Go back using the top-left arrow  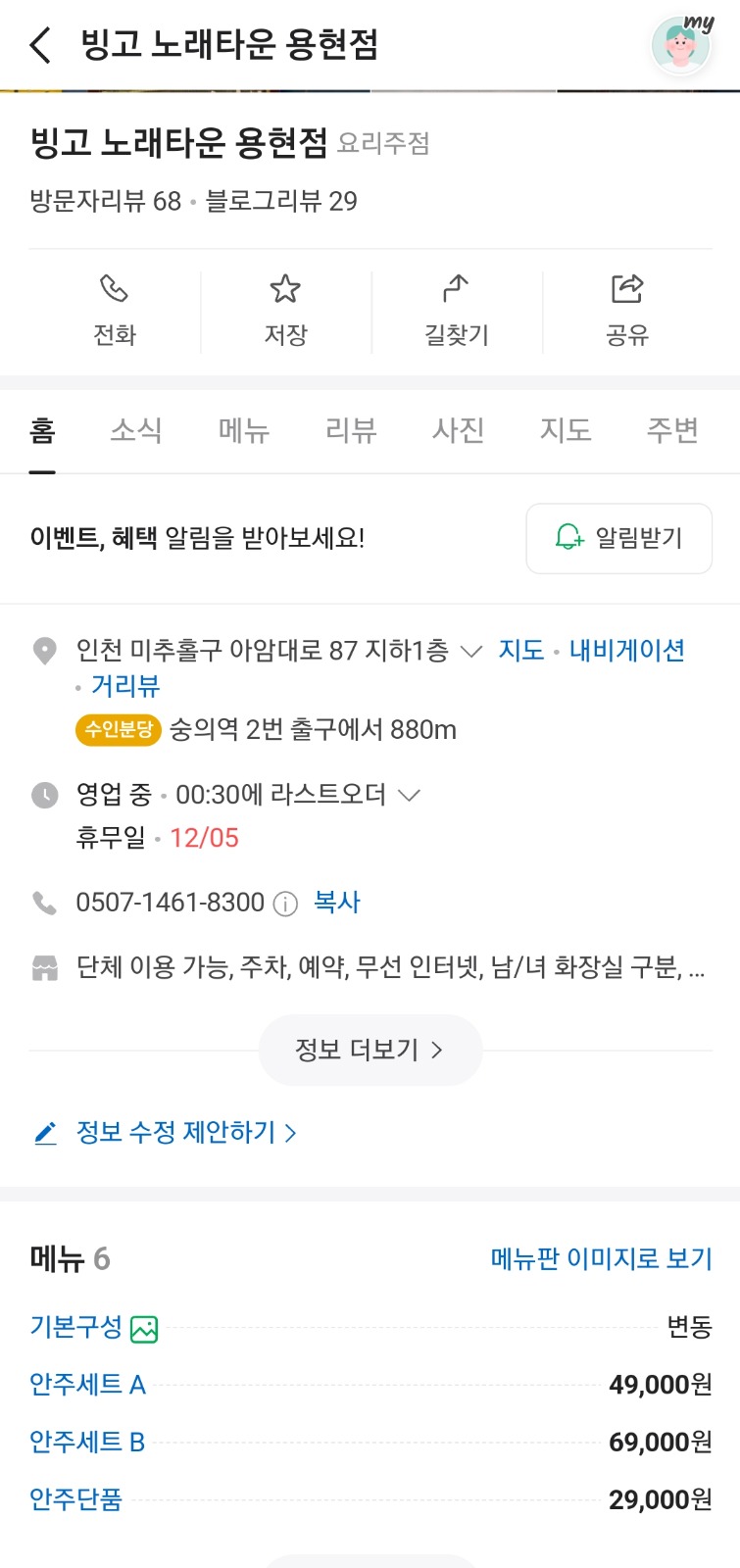41,45
